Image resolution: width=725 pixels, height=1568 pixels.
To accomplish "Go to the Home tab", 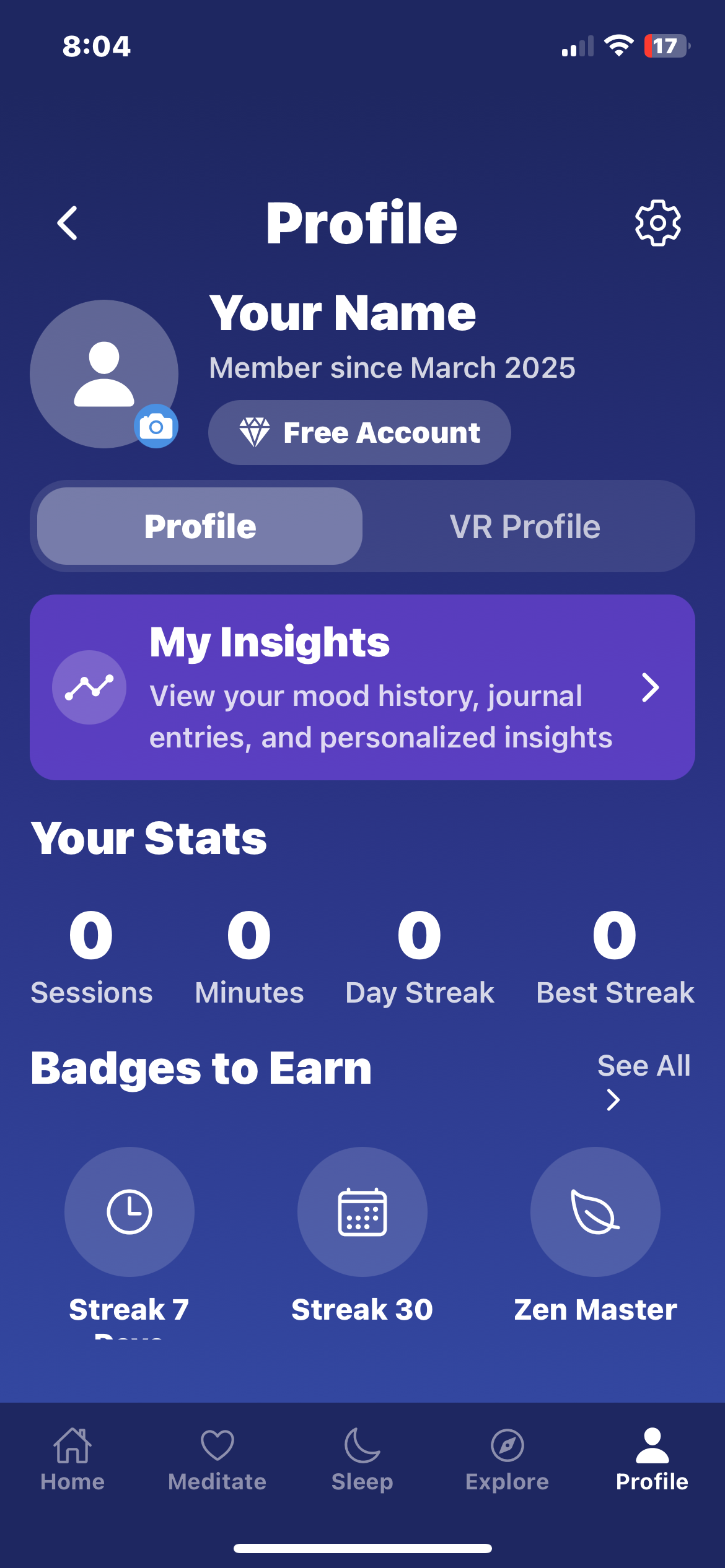I will (x=72, y=1459).
